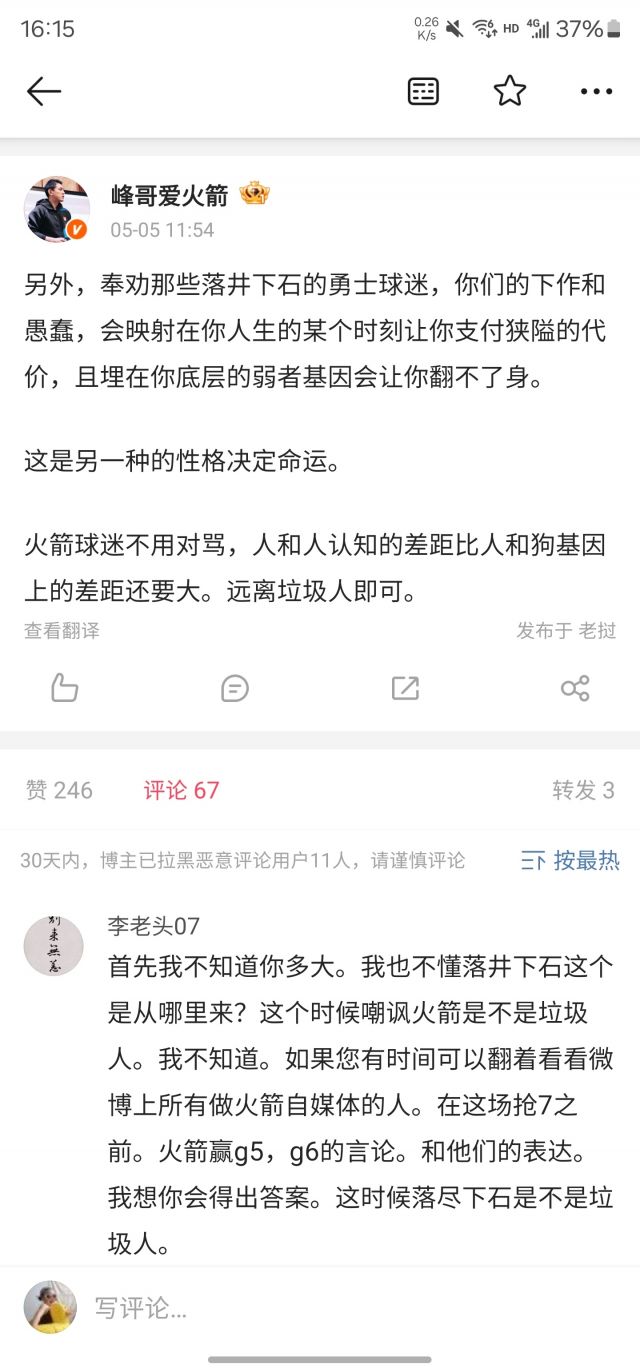This screenshot has height=1372, width=640.
Task: Switch to the 赞 246 tab
Action: [x=59, y=790]
